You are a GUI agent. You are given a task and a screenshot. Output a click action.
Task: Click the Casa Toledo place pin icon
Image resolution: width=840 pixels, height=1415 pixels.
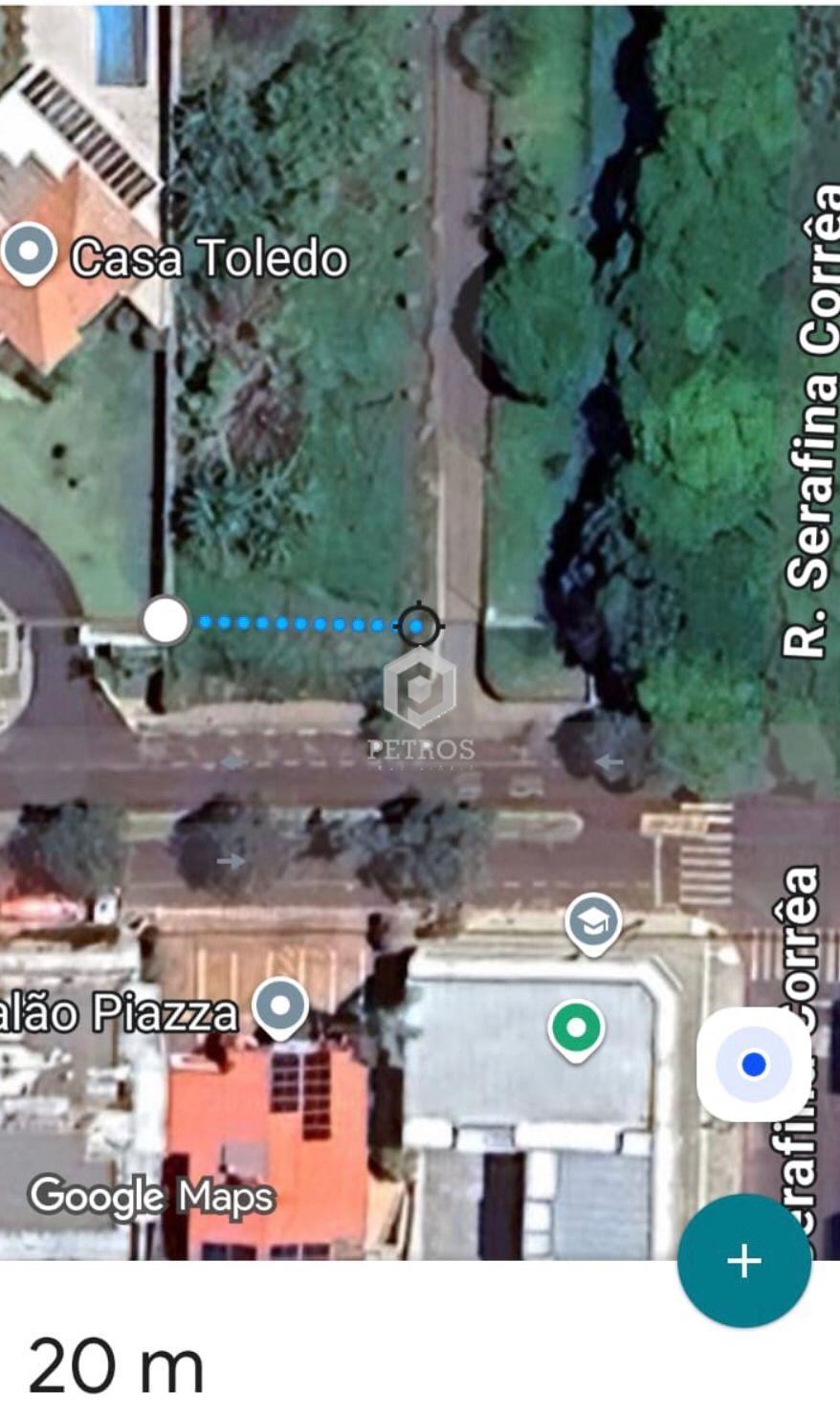point(32,252)
